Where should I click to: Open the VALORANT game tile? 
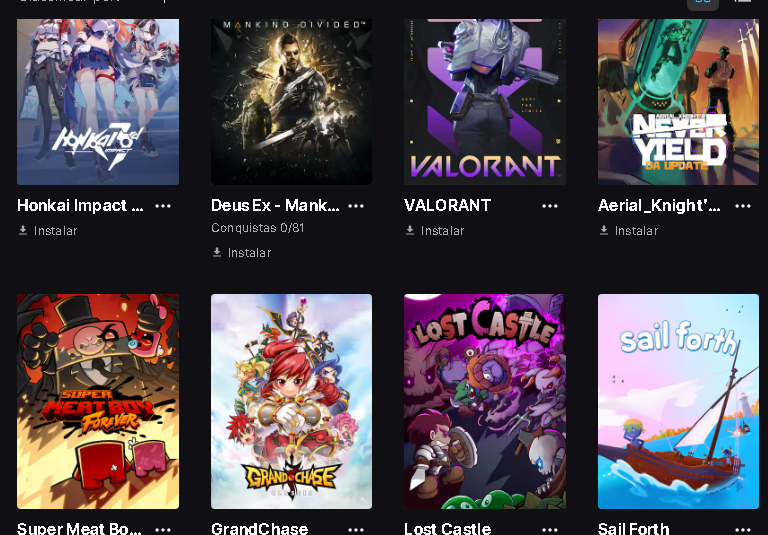pyautogui.click(x=485, y=100)
